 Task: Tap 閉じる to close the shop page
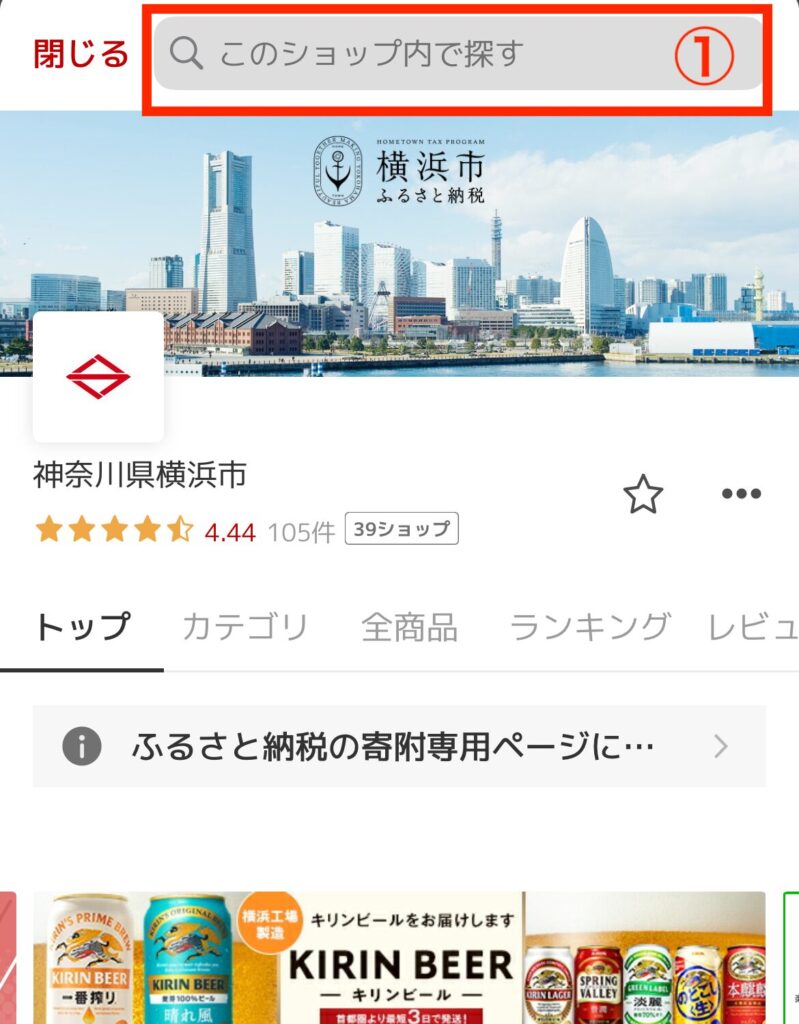coord(81,54)
